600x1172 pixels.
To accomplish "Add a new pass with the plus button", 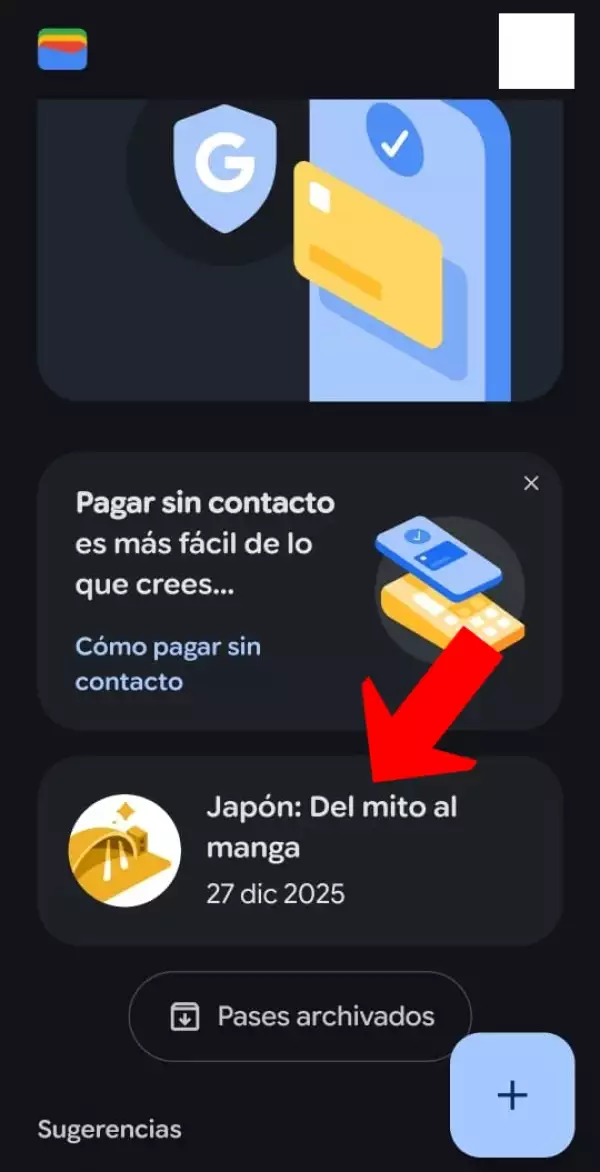I will (512, 1095).
